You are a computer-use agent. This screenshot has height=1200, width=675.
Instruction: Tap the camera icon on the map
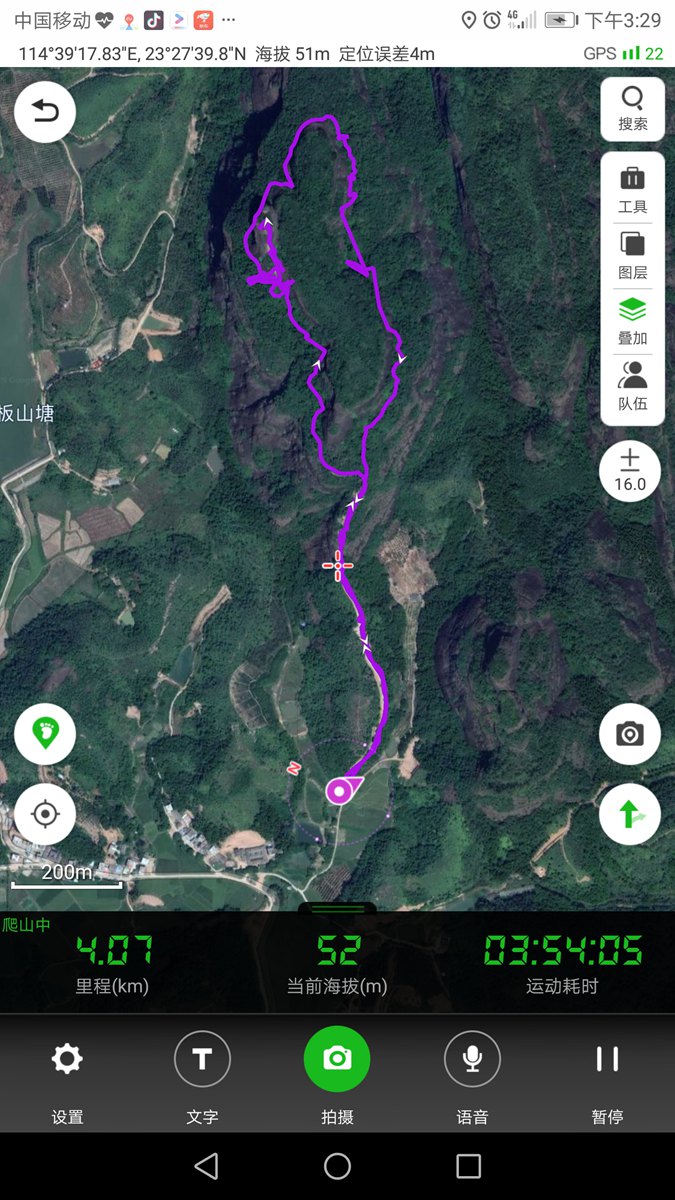(630, 734)
